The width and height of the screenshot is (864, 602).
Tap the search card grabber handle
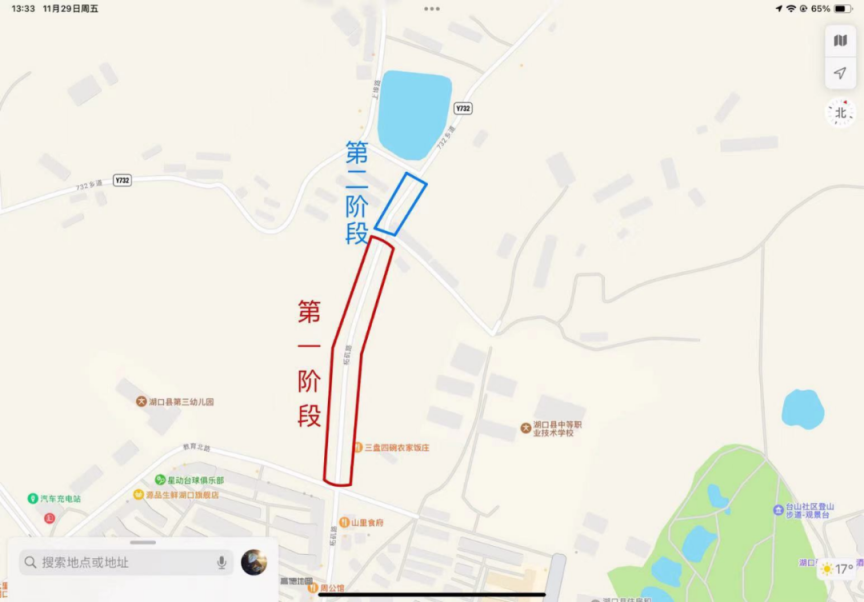tap(143, 543)
